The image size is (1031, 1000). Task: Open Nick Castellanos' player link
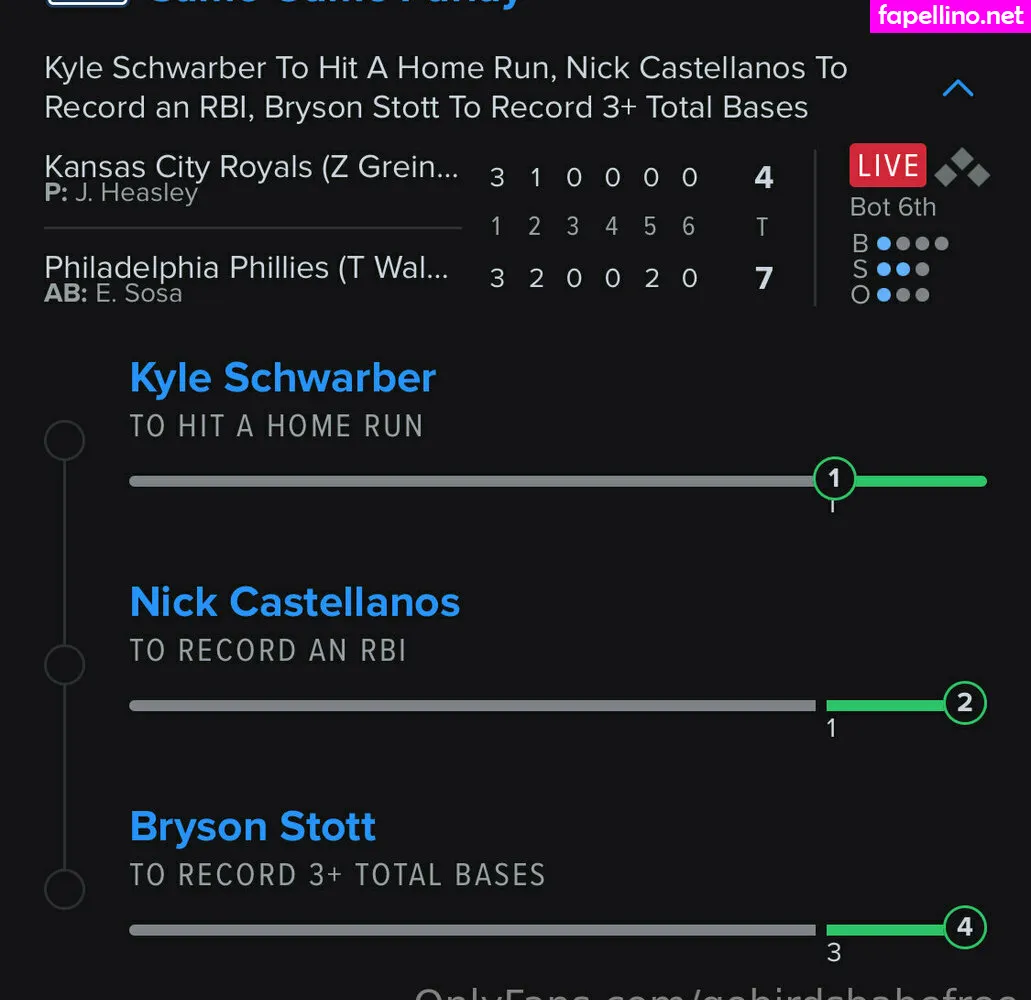[295, 602]
